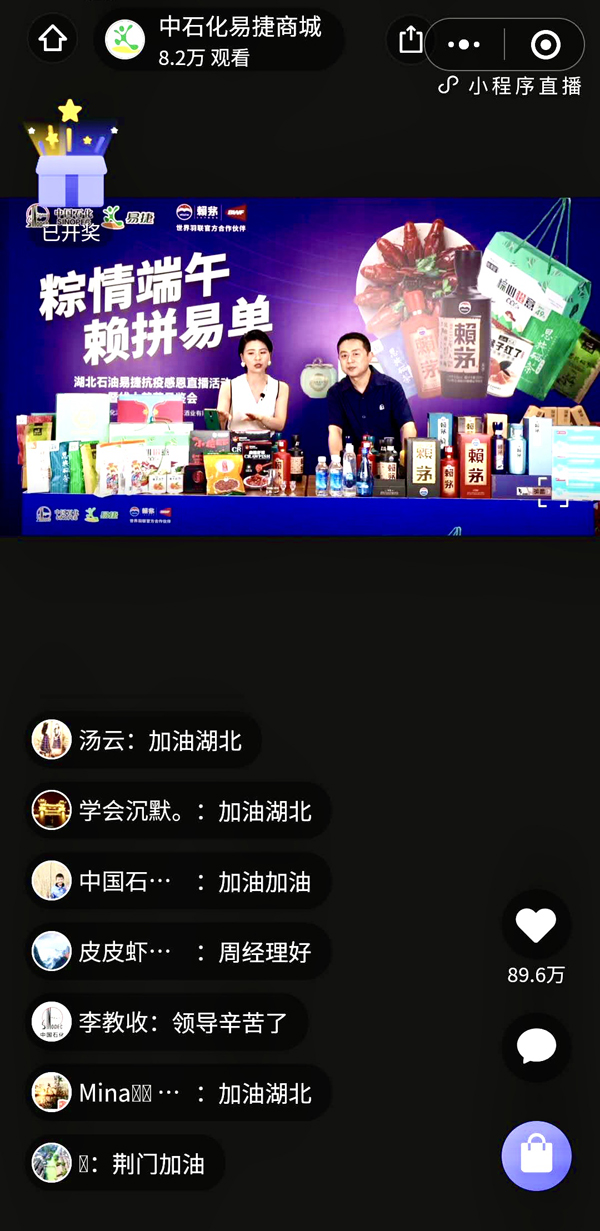
Task: Open the 已开奖 lottery gift box
Action: [71, 172]
